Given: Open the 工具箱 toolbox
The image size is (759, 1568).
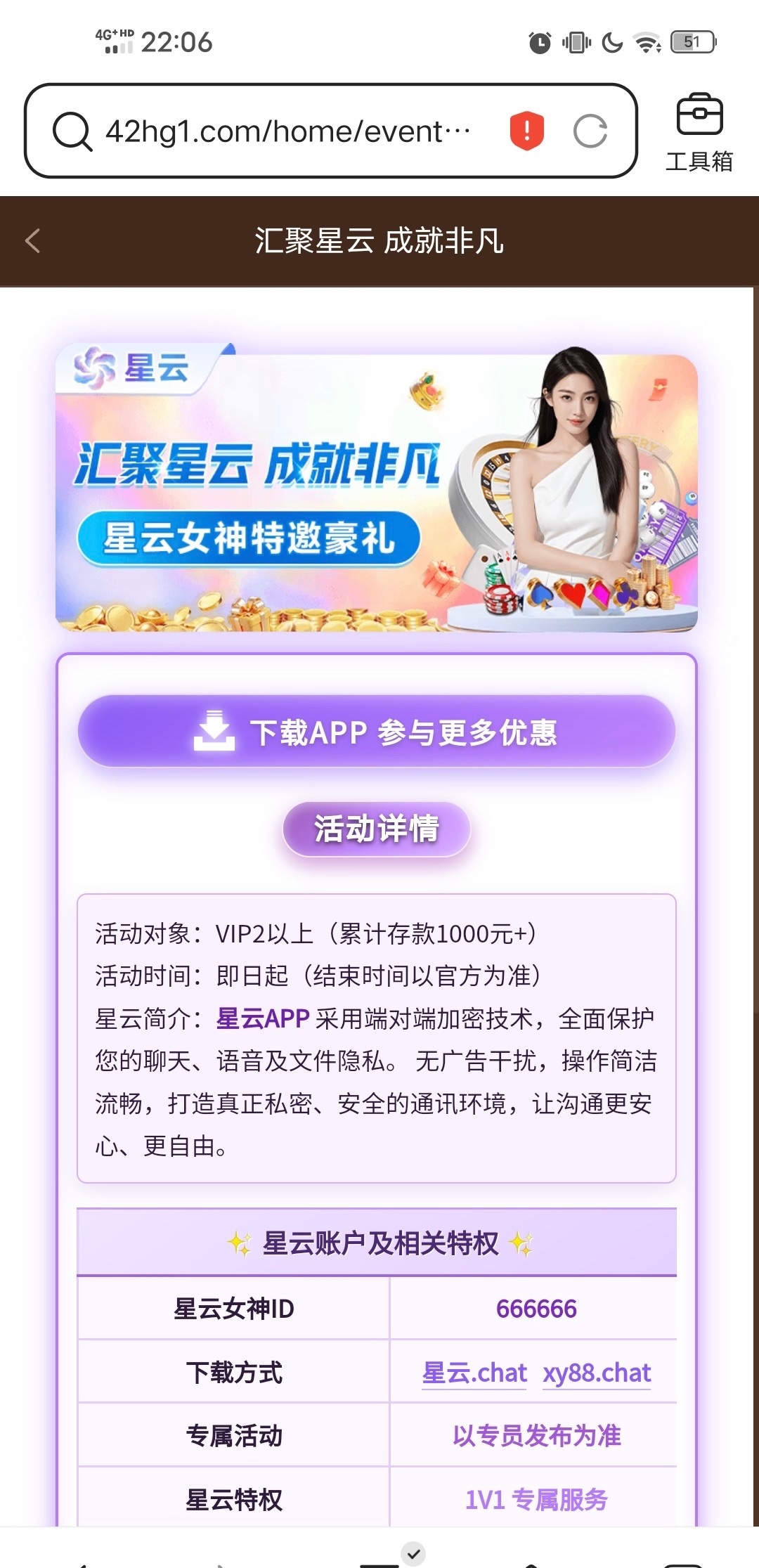Looking at the screenshot, I should [x=699, y=131].
